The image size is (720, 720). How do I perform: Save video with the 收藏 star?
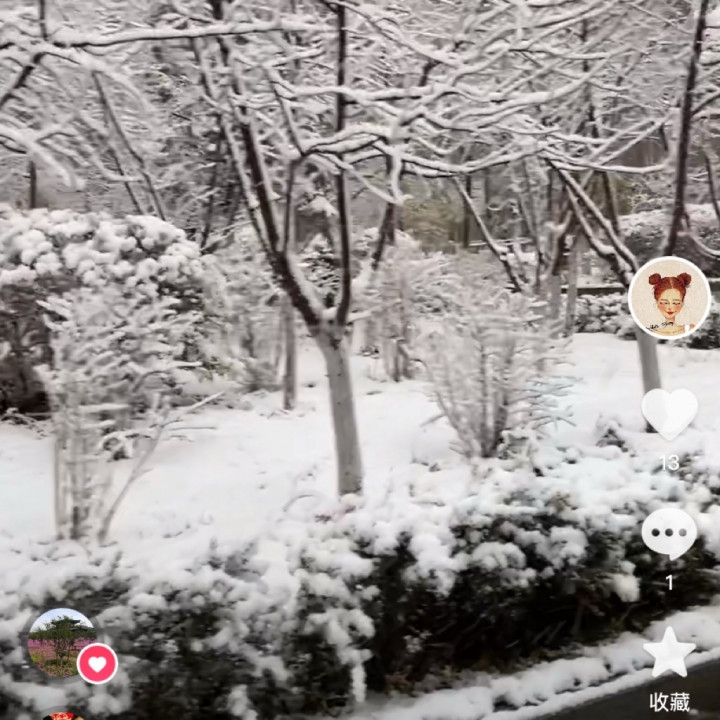(669, 652)
